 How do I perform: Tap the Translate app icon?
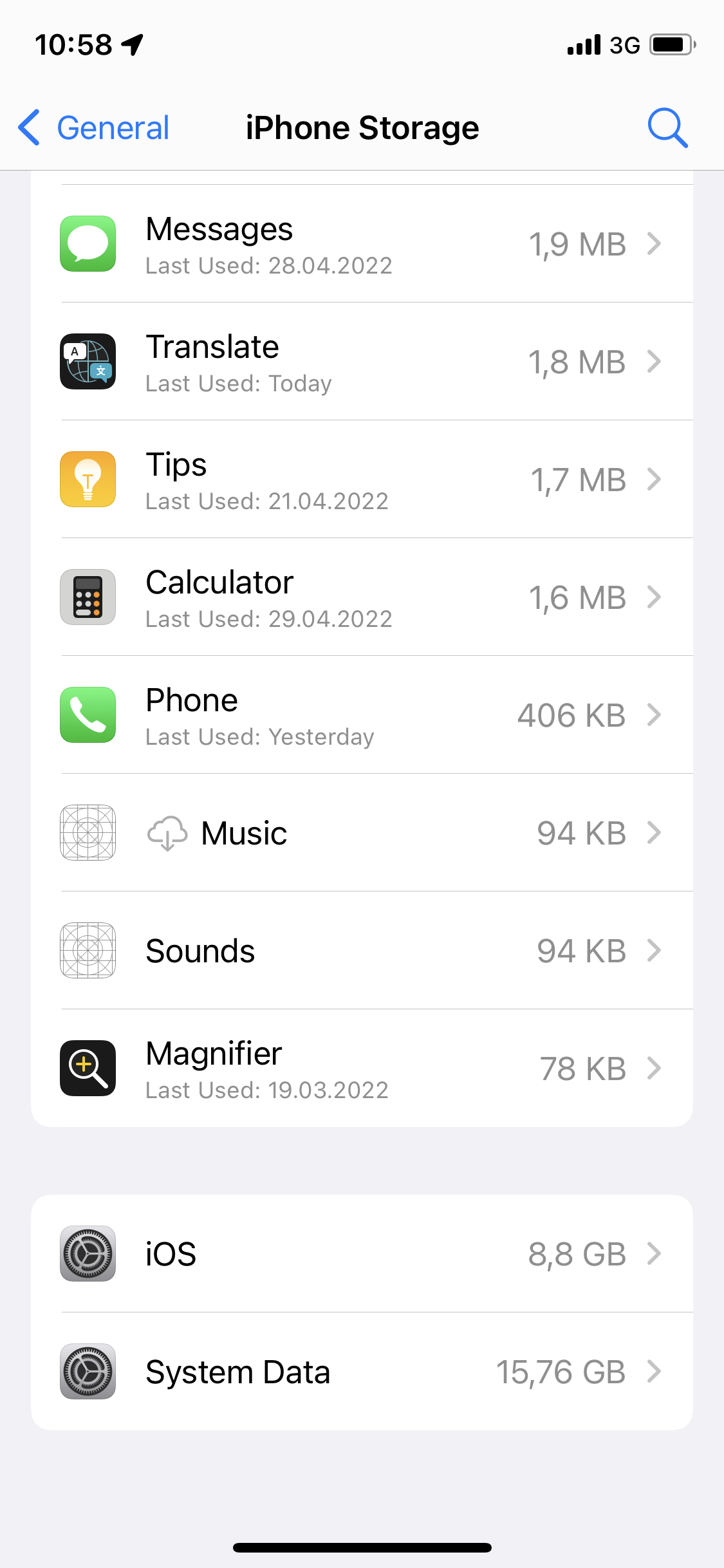tap(88, 361)
